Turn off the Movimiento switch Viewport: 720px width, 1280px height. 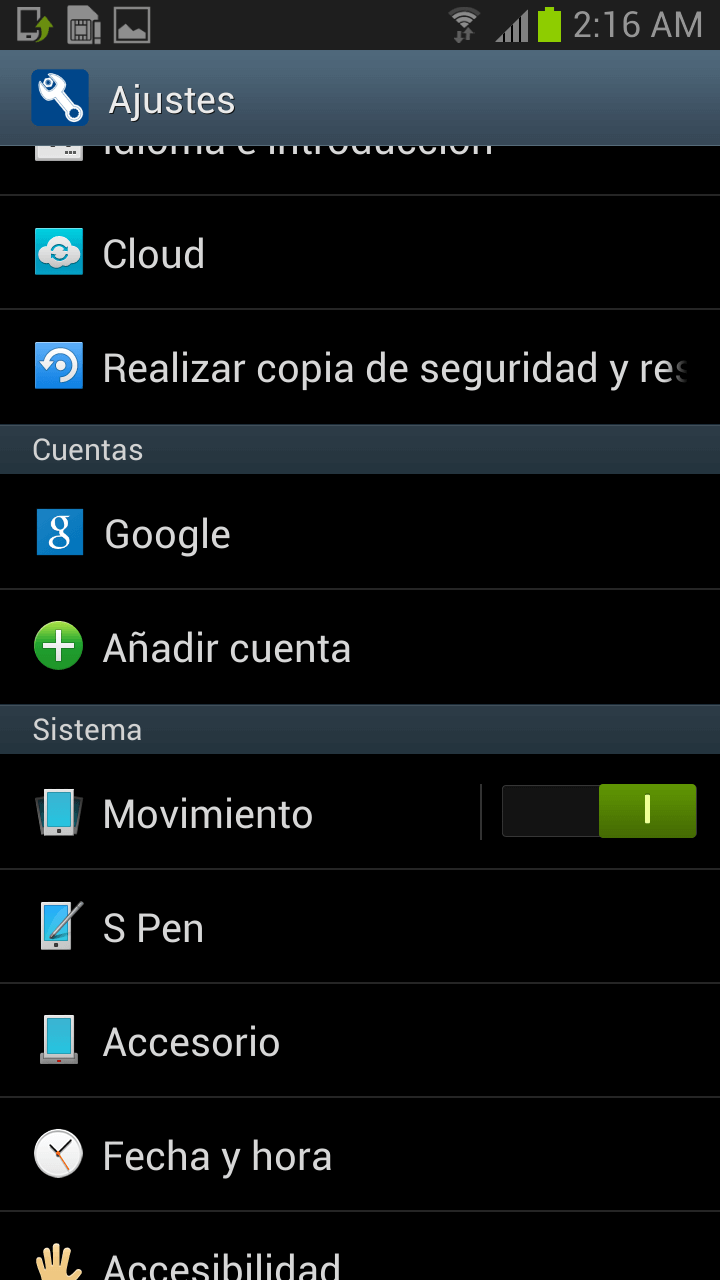pyautogui.click(x=599, y=811)
